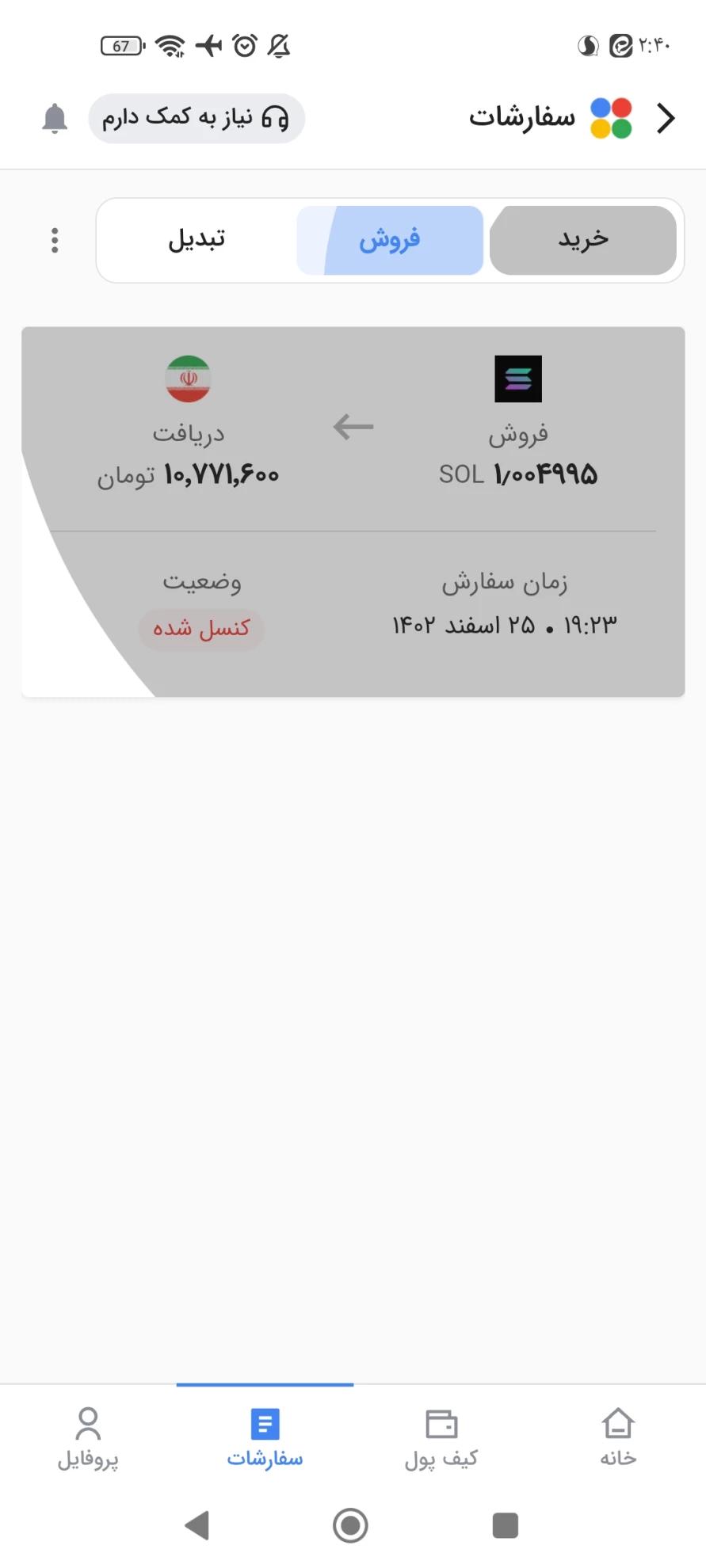Open the کیف پول wallet tab
This screenshot has height=1568, width=706.
coord(441,1437)
